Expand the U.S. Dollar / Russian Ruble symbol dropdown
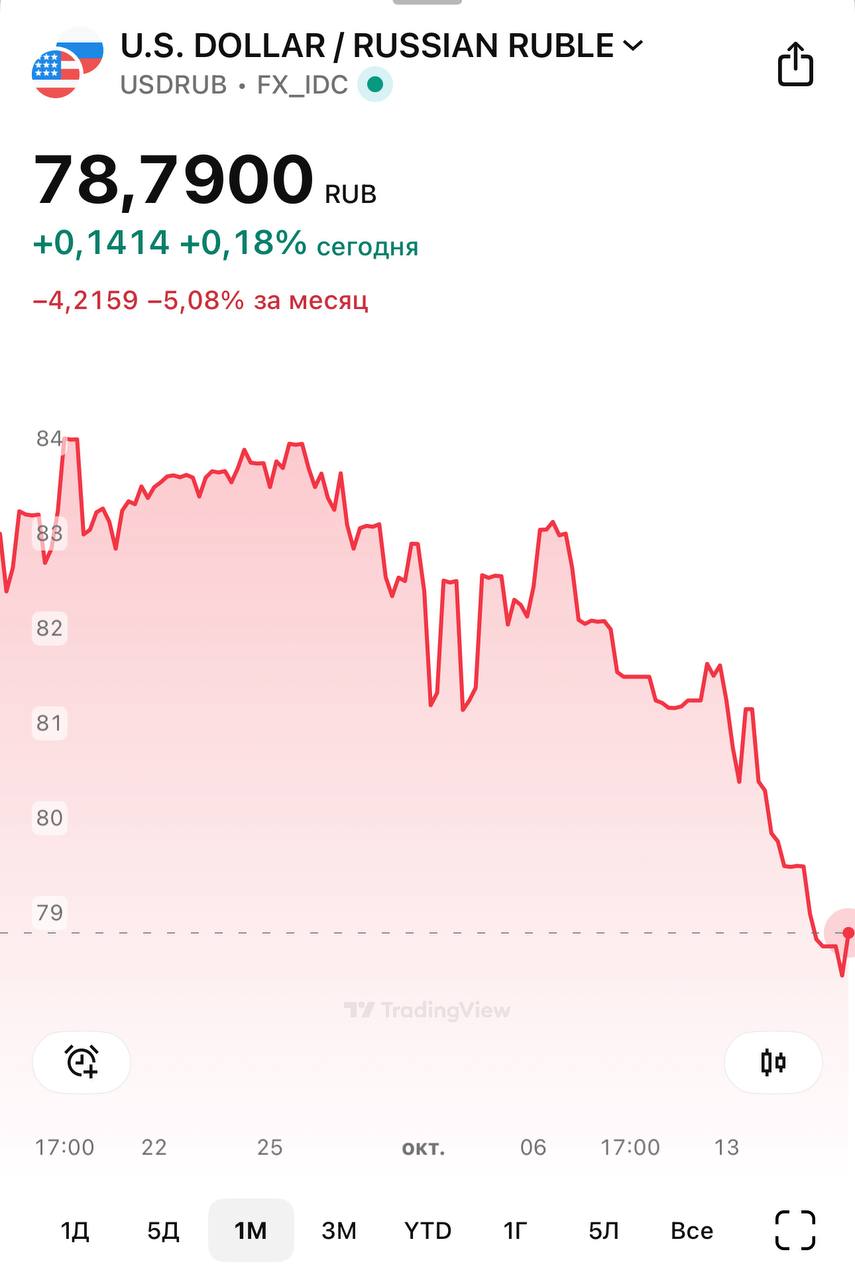 632,46
